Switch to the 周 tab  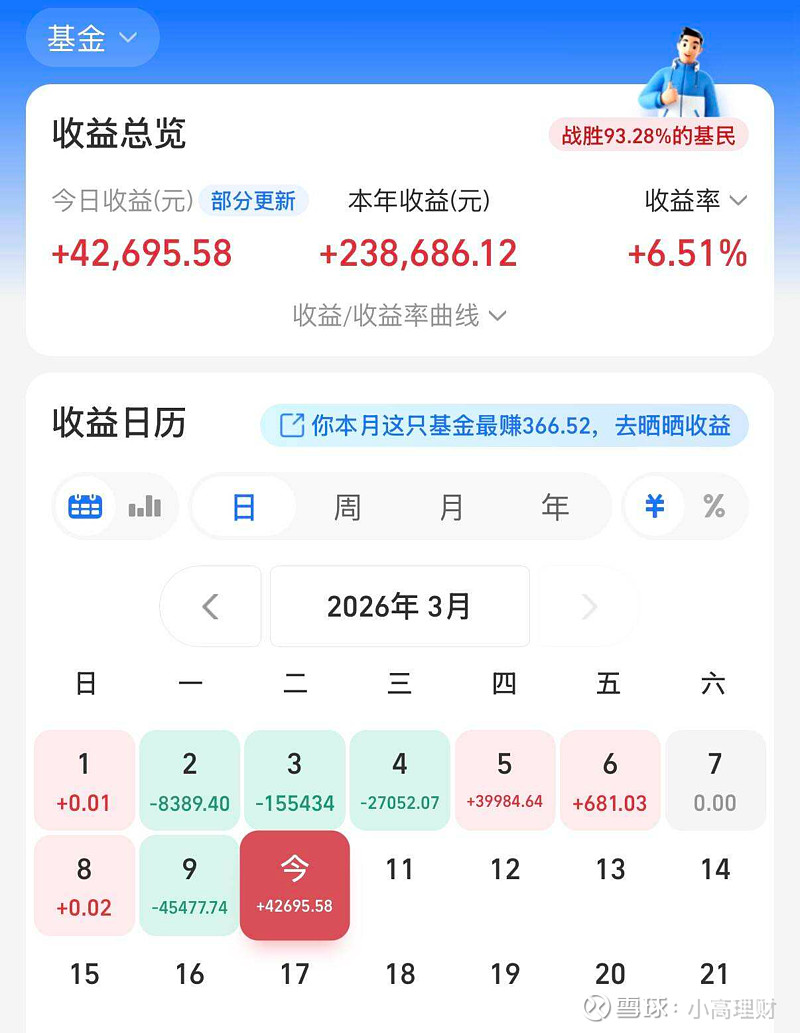347,507
